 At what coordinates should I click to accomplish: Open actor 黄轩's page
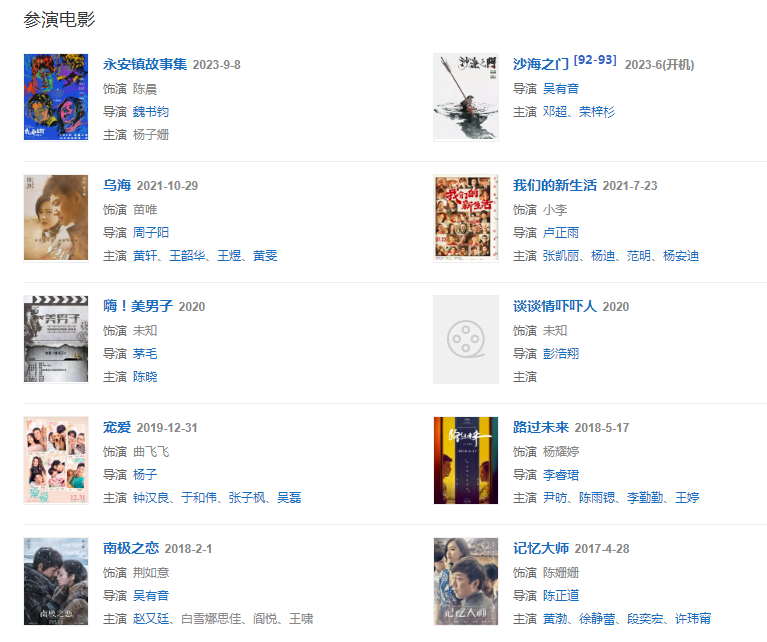point(144,256)
